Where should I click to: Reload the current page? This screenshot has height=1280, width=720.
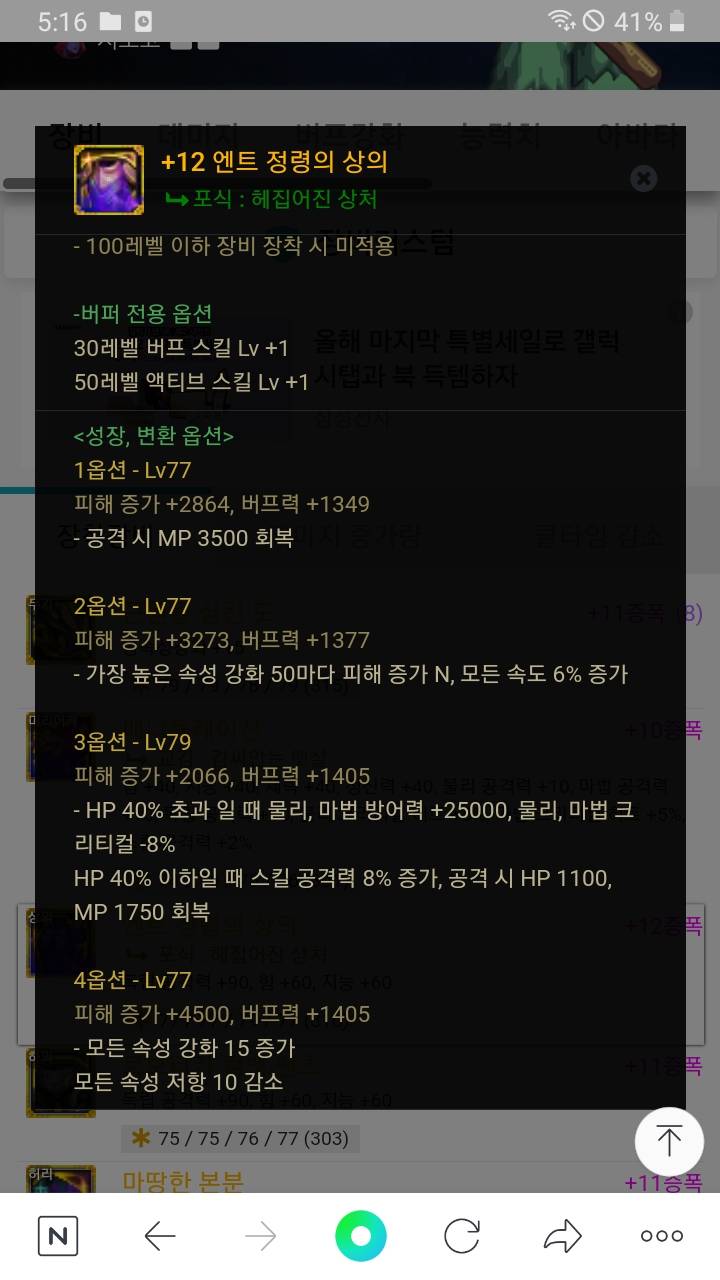pos(461,1237)
